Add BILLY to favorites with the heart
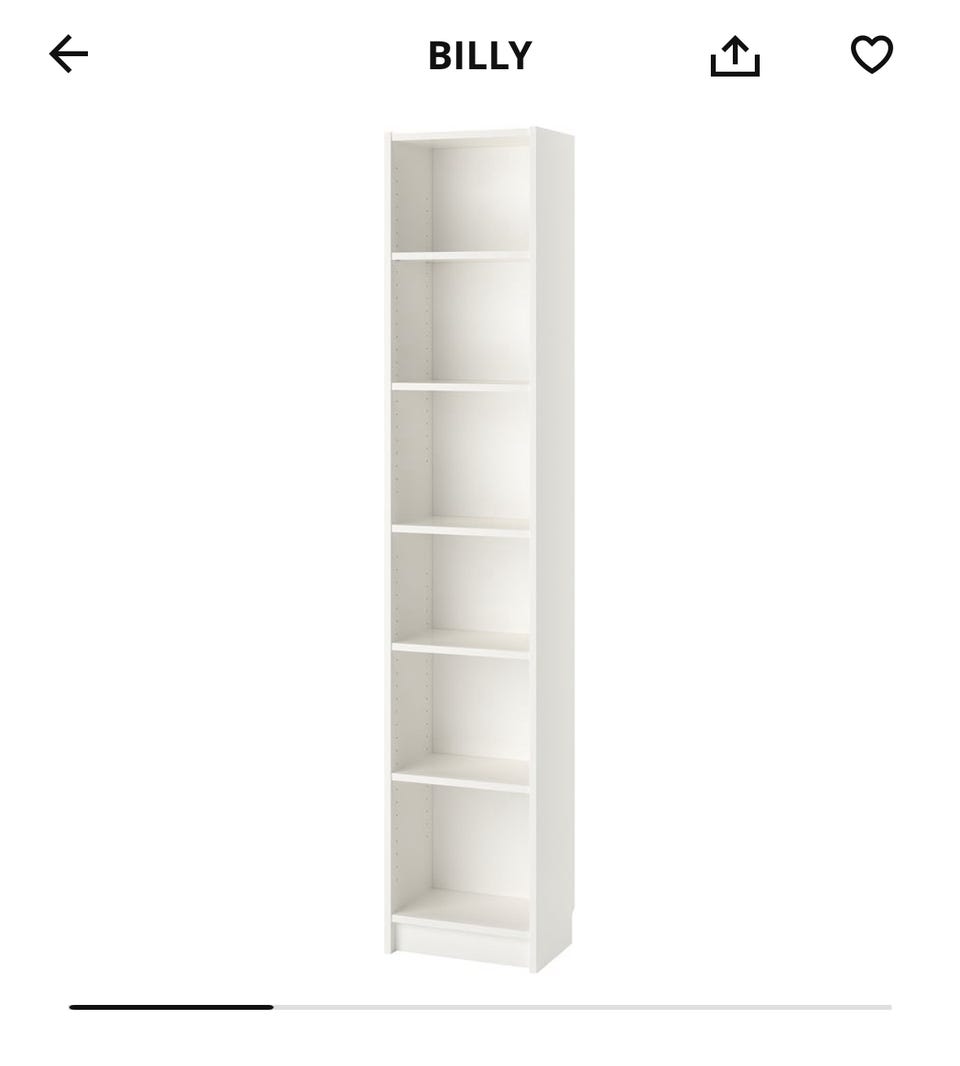Viewport: 960px width, 1066px height. click(871, 54)
